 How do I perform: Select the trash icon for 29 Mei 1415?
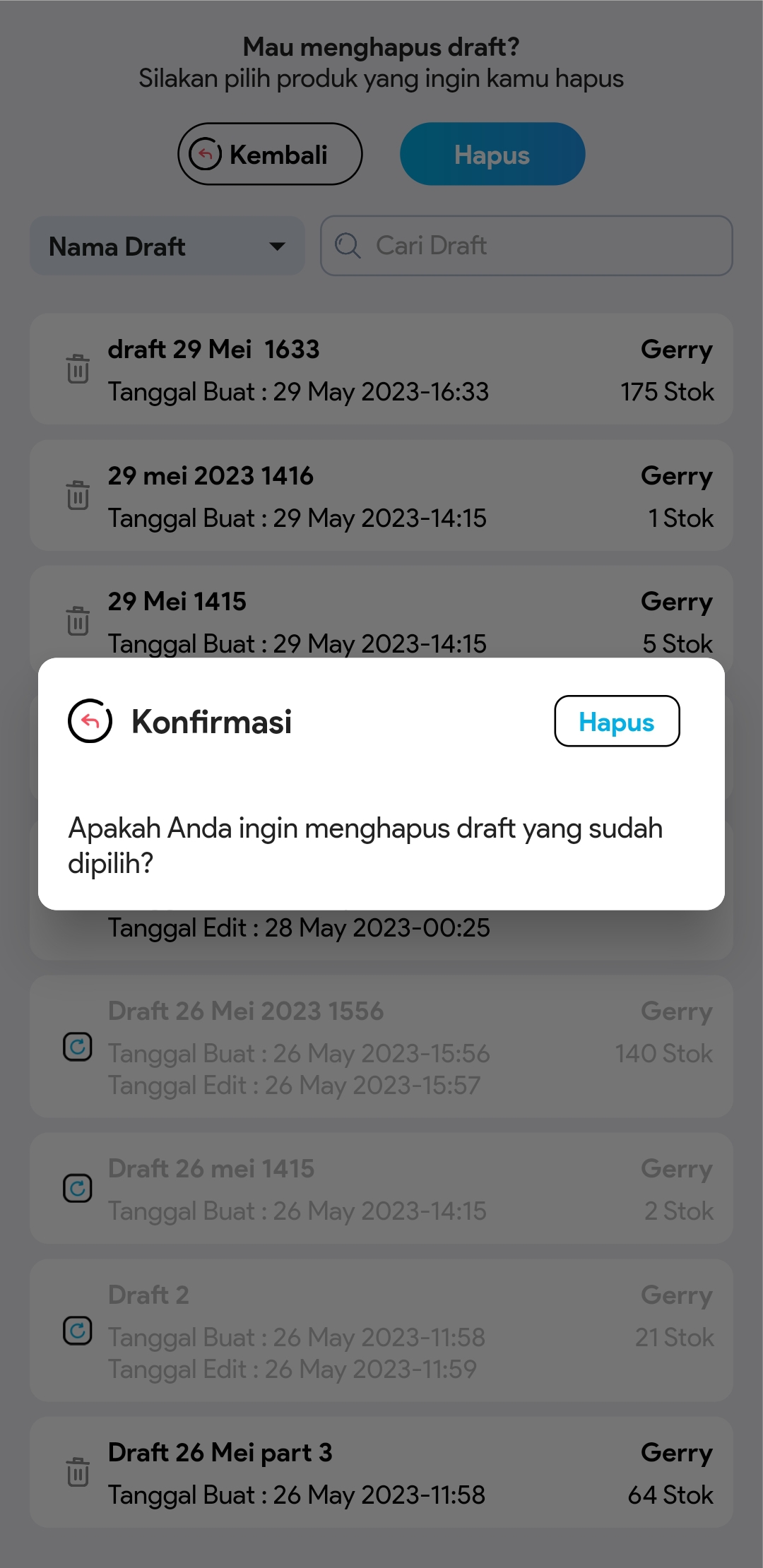78,621
